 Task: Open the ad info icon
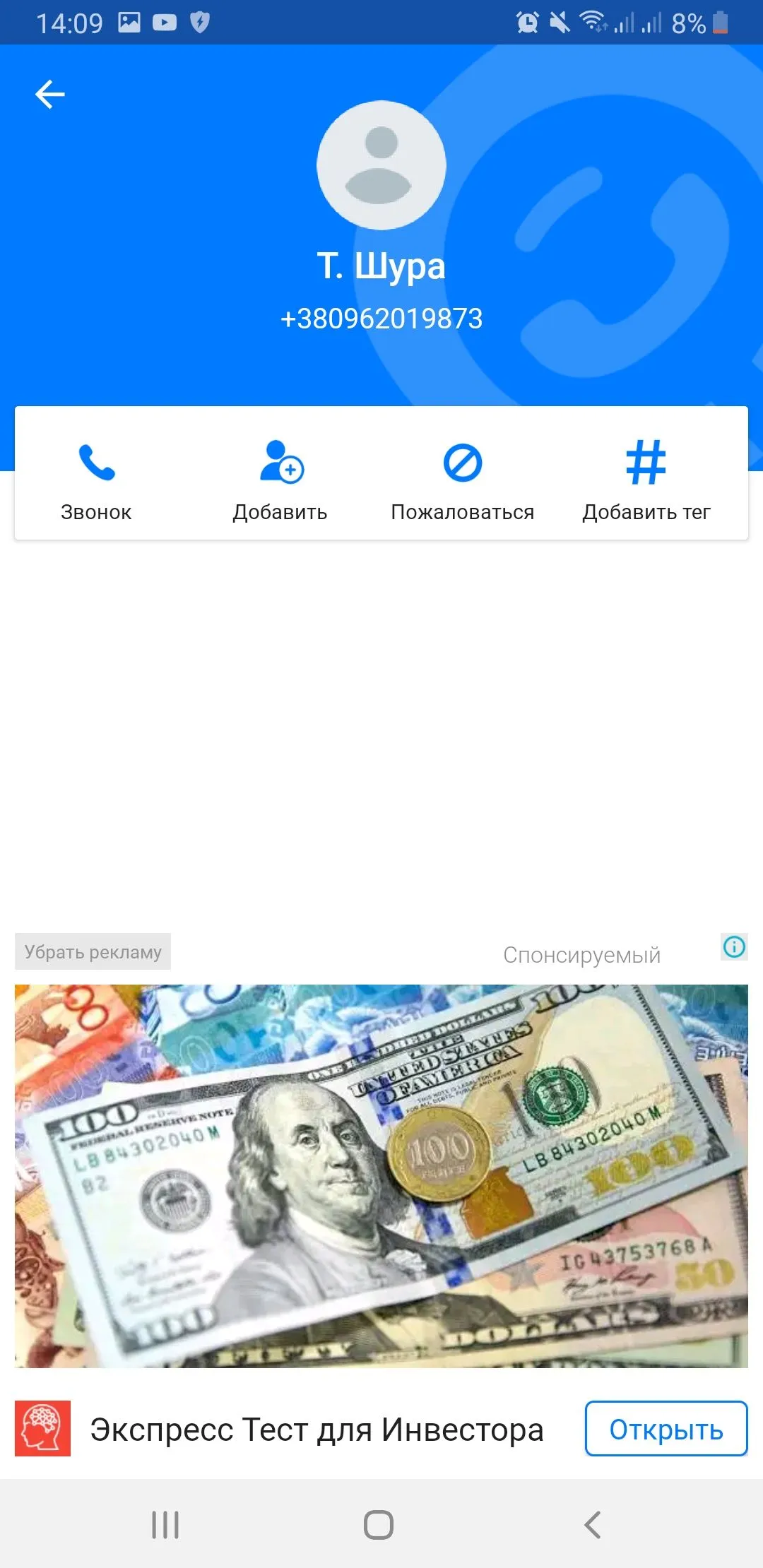tap(734, 946)
